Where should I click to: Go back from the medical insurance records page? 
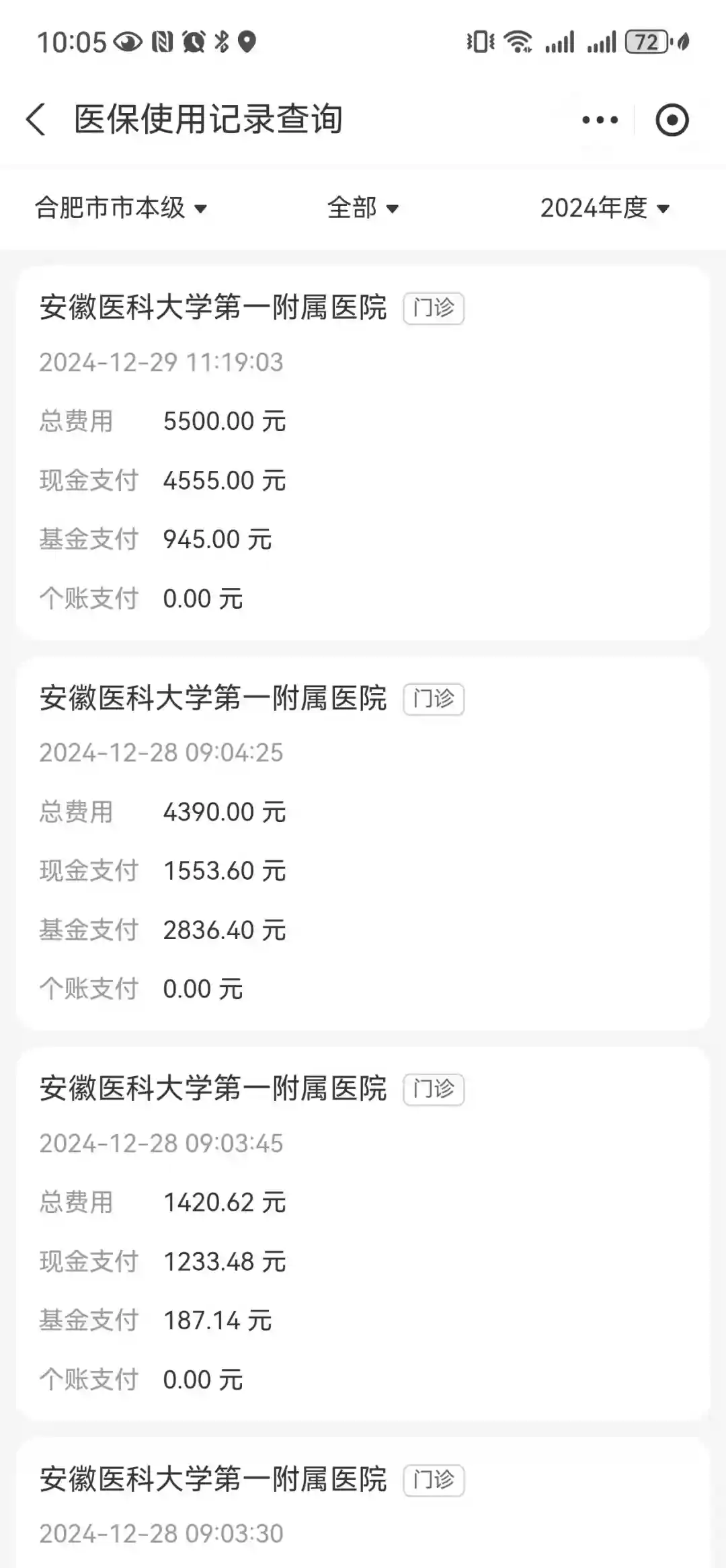[36, 120]
